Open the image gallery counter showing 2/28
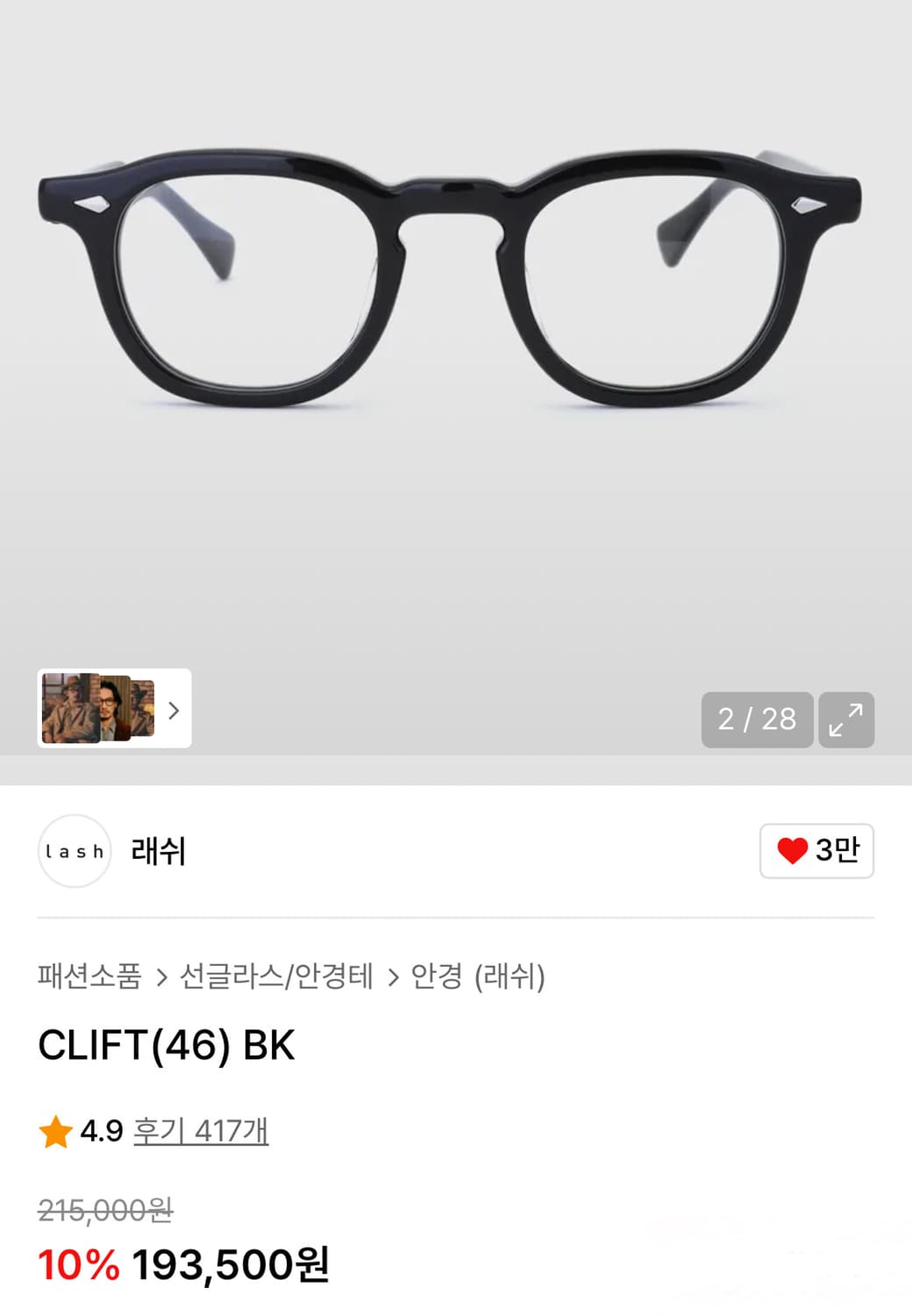The image size is (912, 1316). (756, 720)
